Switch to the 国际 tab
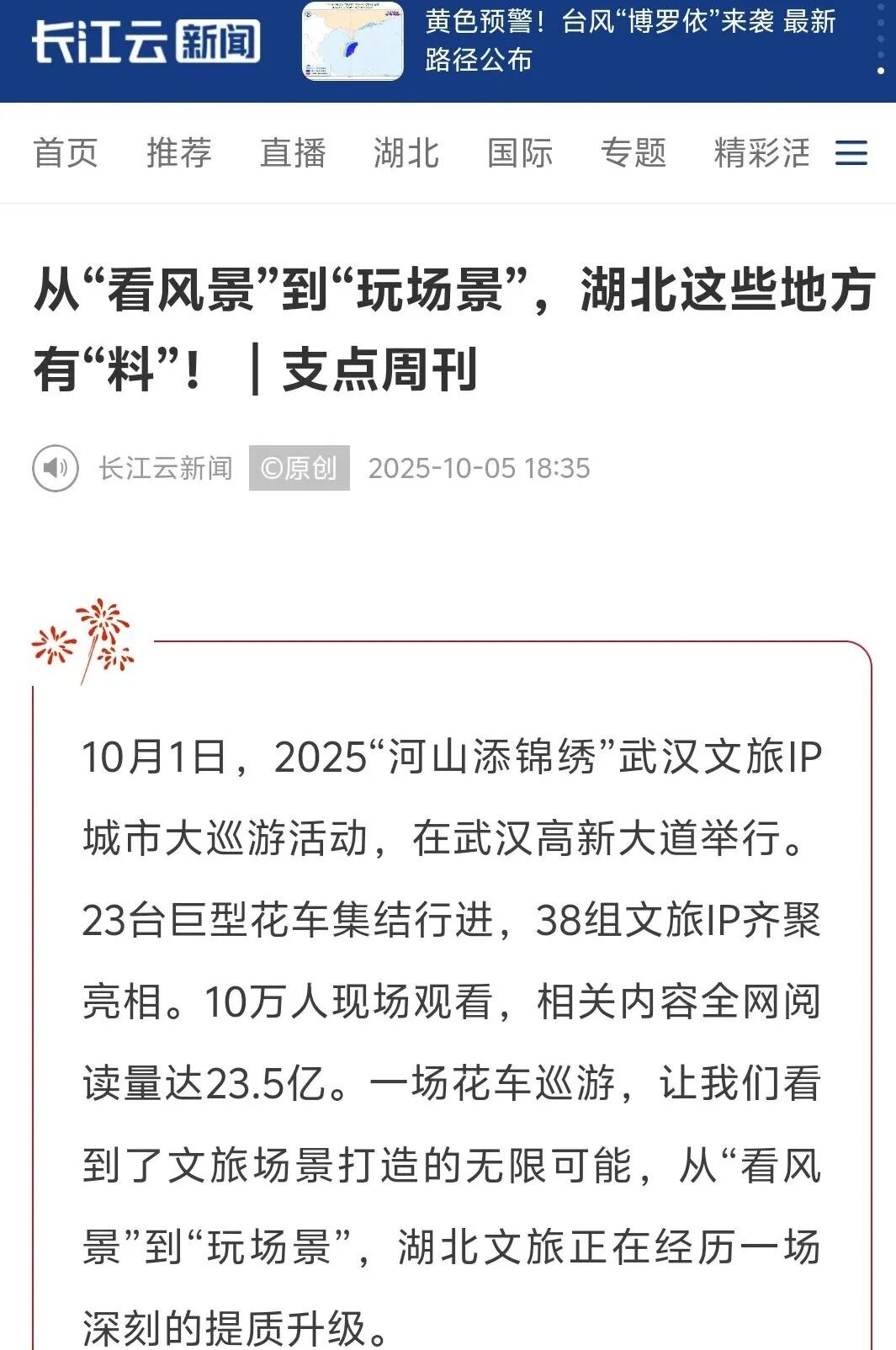Viewport: 896px width, 1350px height. pyautogui.click(x=520, y=153)
